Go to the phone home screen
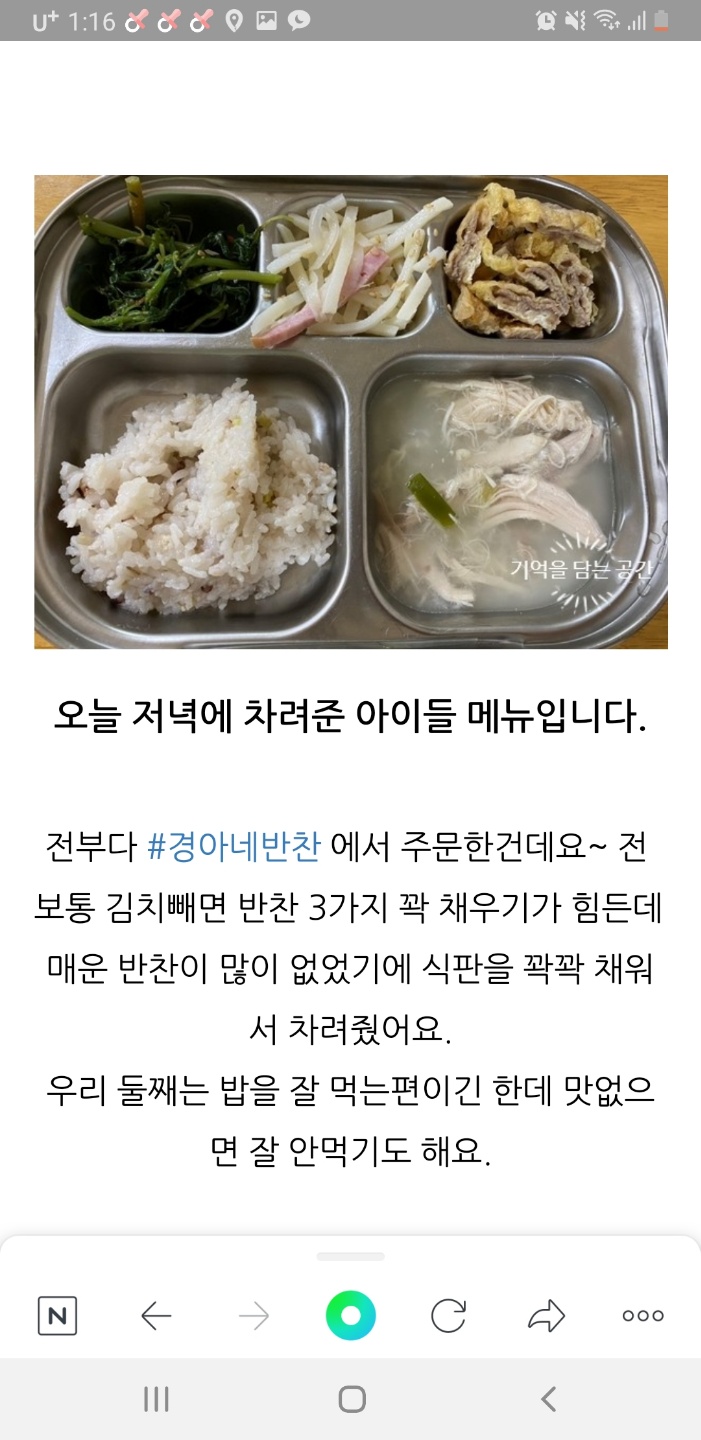701x1440 pixels. point(351,1399)
